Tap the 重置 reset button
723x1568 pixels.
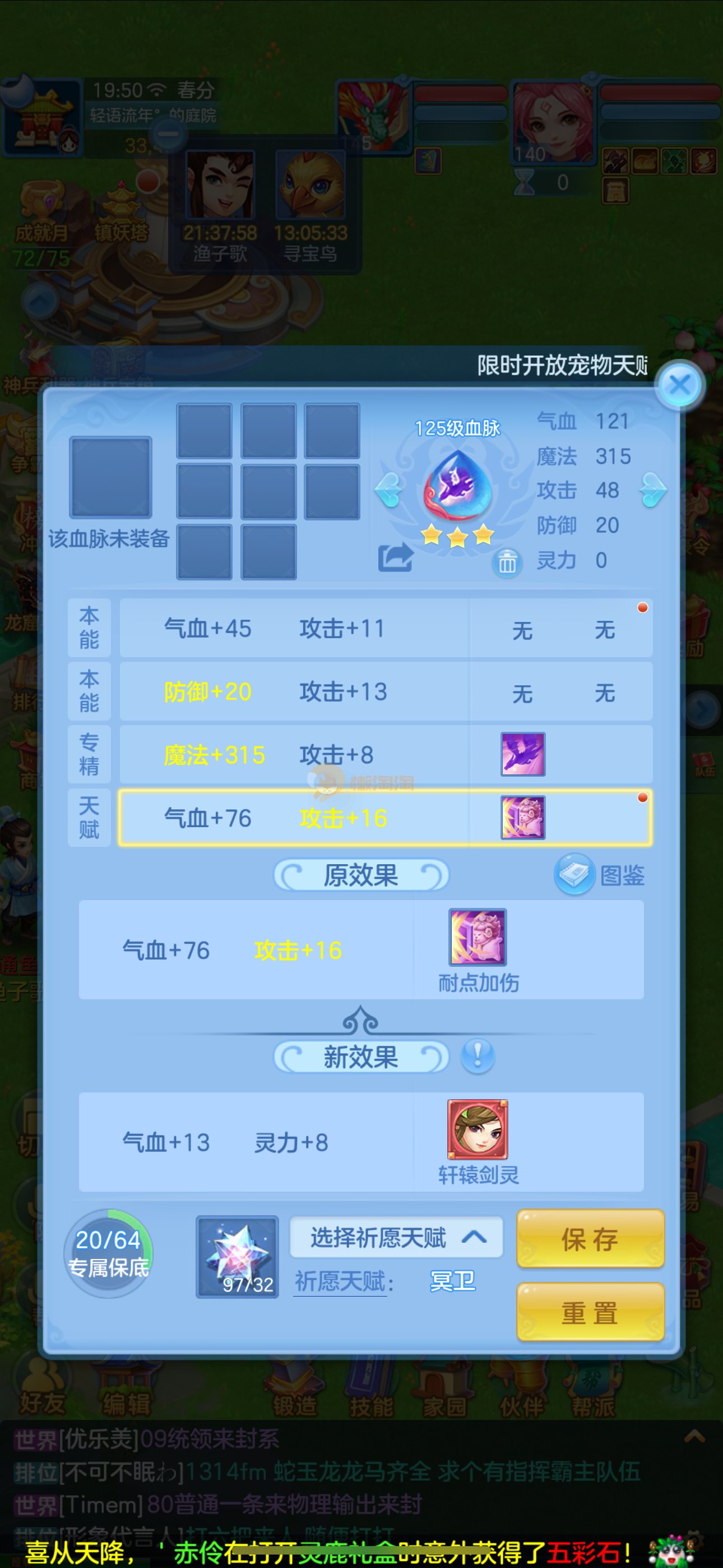[x=590, y=1312]
